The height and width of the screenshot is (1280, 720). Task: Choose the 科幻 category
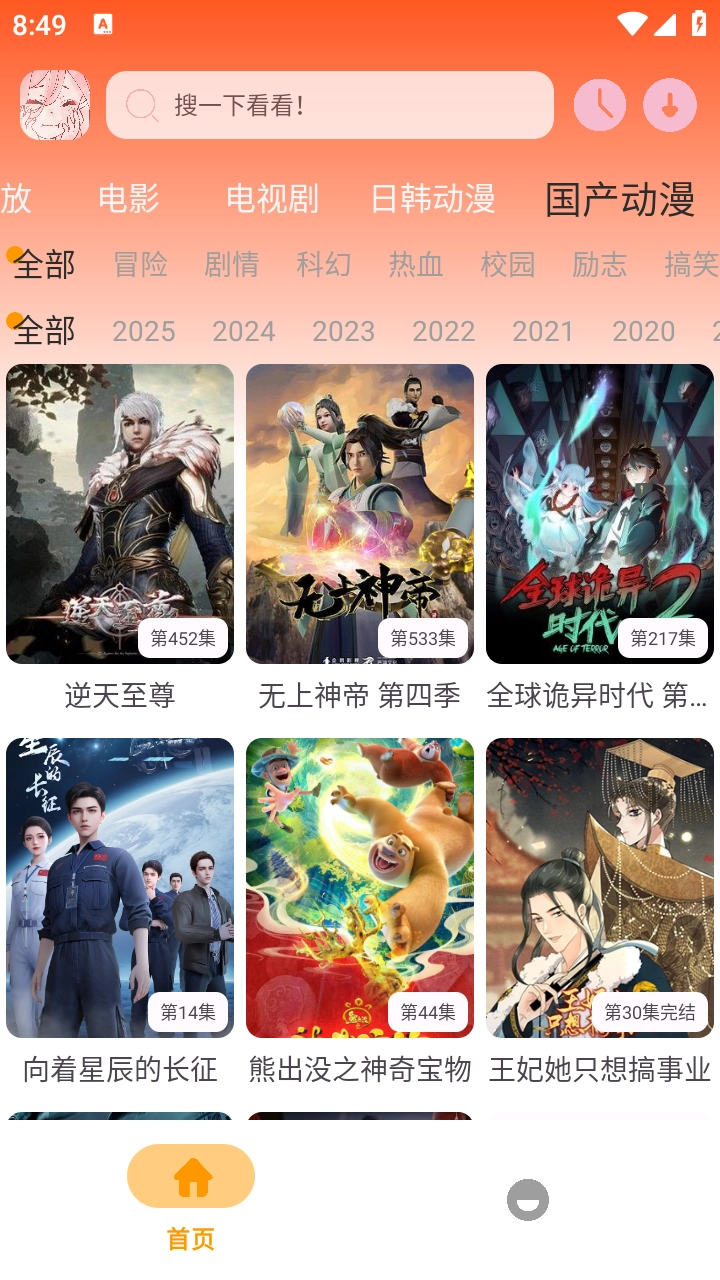point(322,264)
